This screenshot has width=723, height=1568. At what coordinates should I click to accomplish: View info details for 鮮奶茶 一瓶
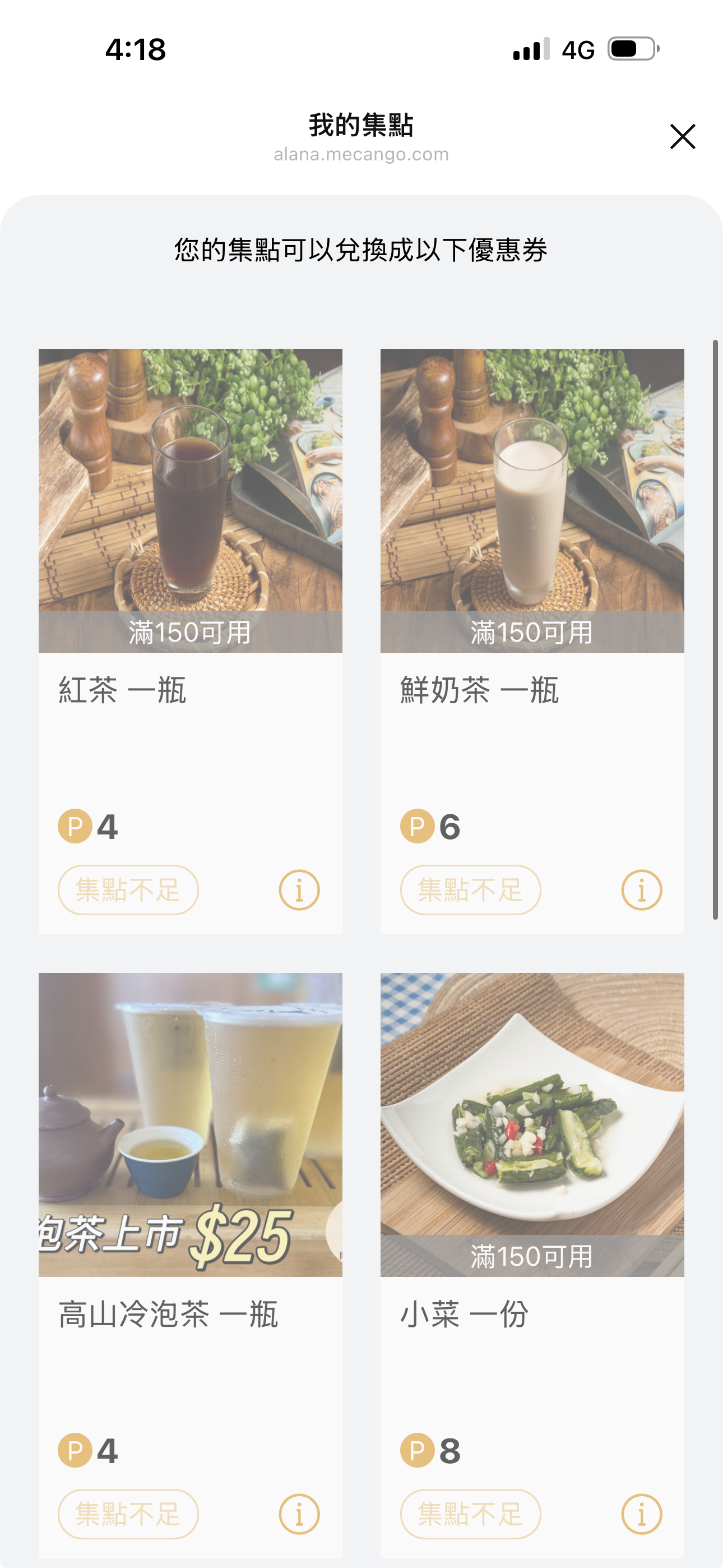(641, 890)
